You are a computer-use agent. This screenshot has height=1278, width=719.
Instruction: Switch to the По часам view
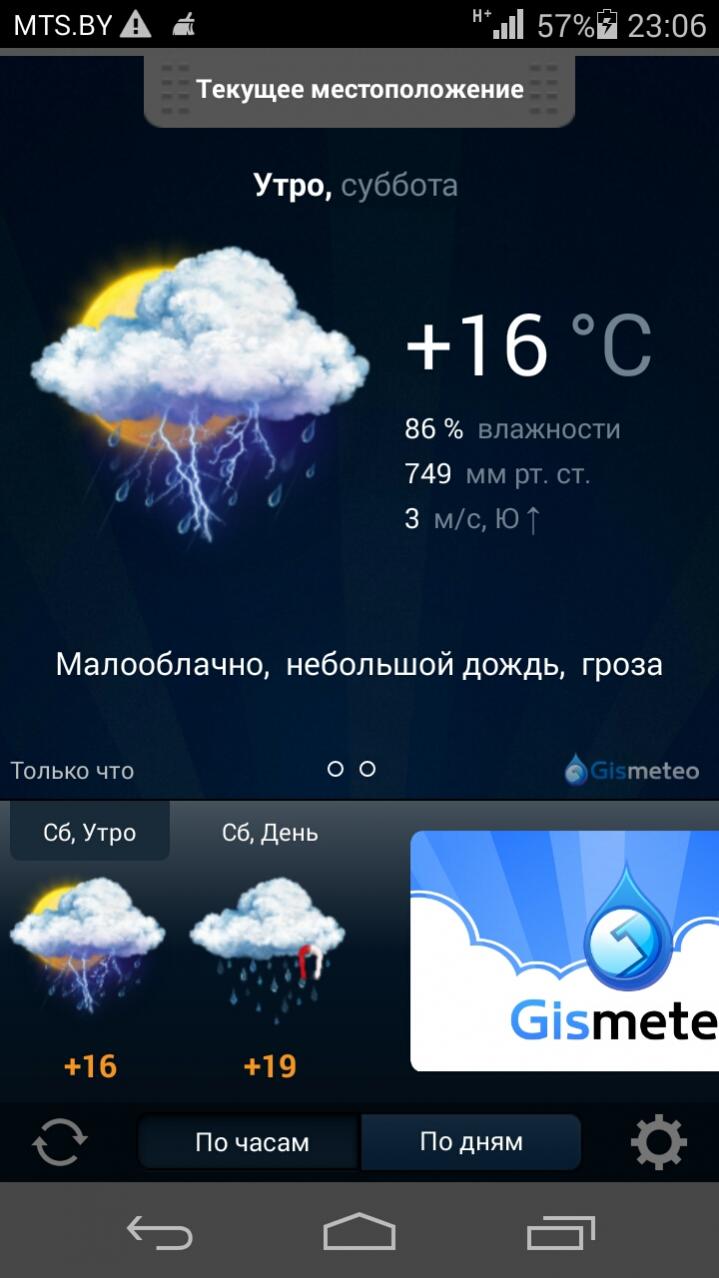pos(251,1142)
